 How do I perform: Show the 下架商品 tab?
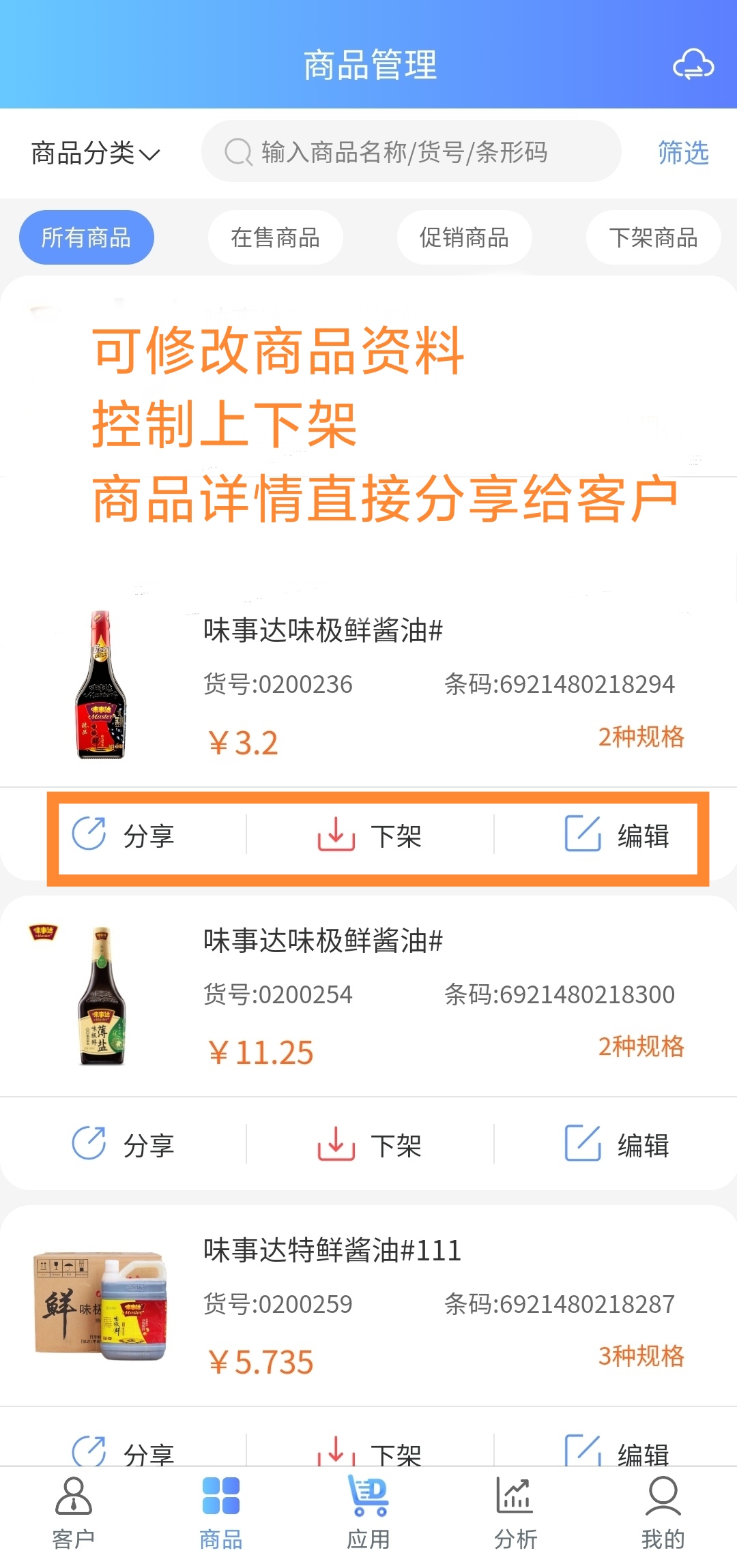tap(653, 237)
